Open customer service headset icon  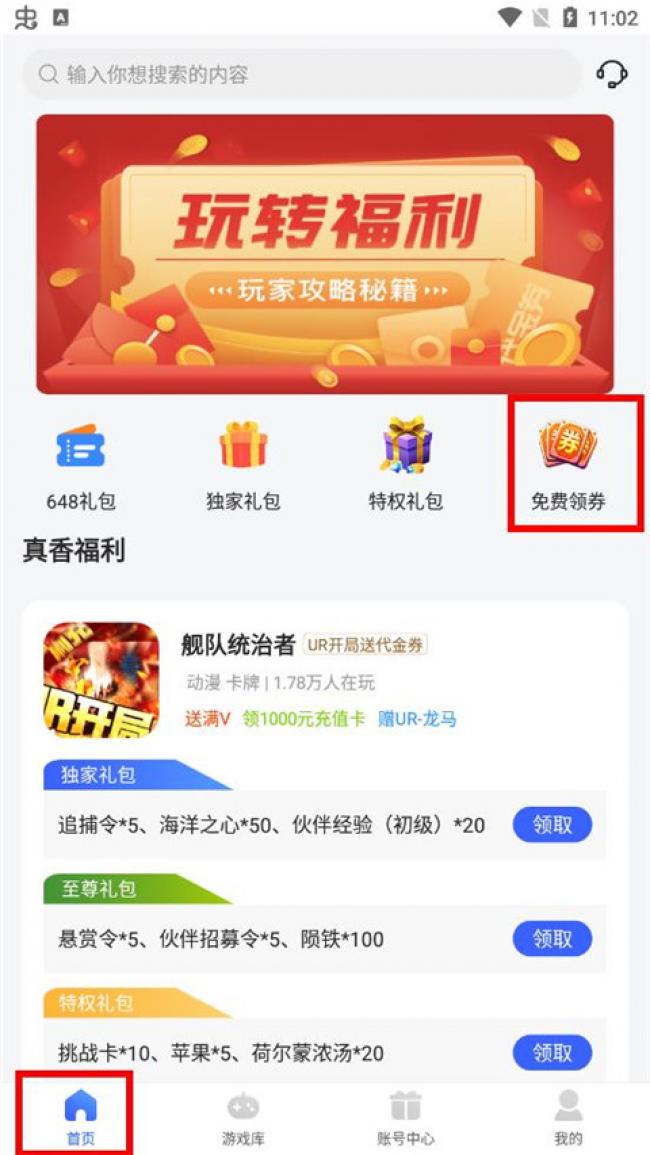coord(612,74)
